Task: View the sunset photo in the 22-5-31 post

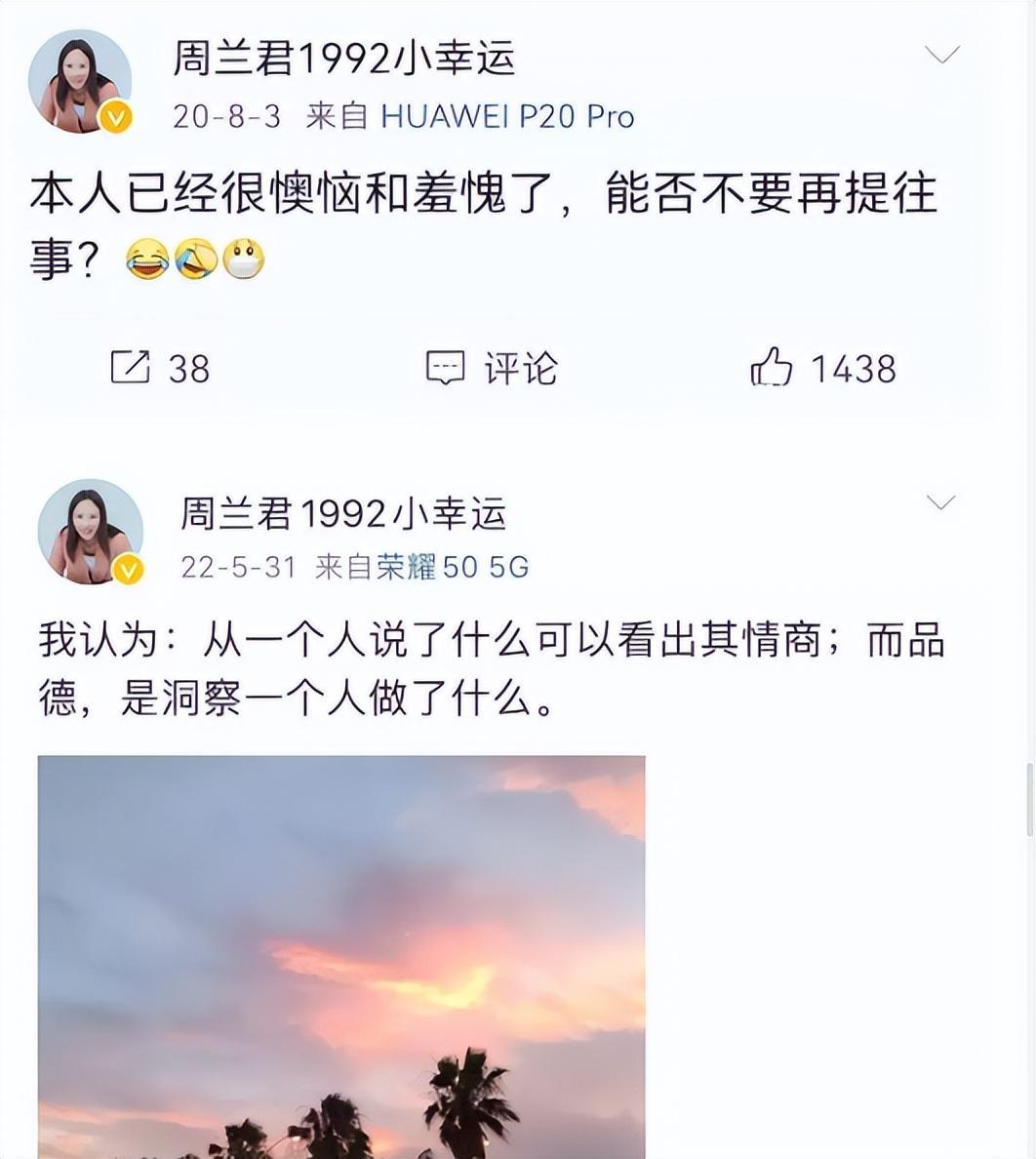Action: pos(341,956)
